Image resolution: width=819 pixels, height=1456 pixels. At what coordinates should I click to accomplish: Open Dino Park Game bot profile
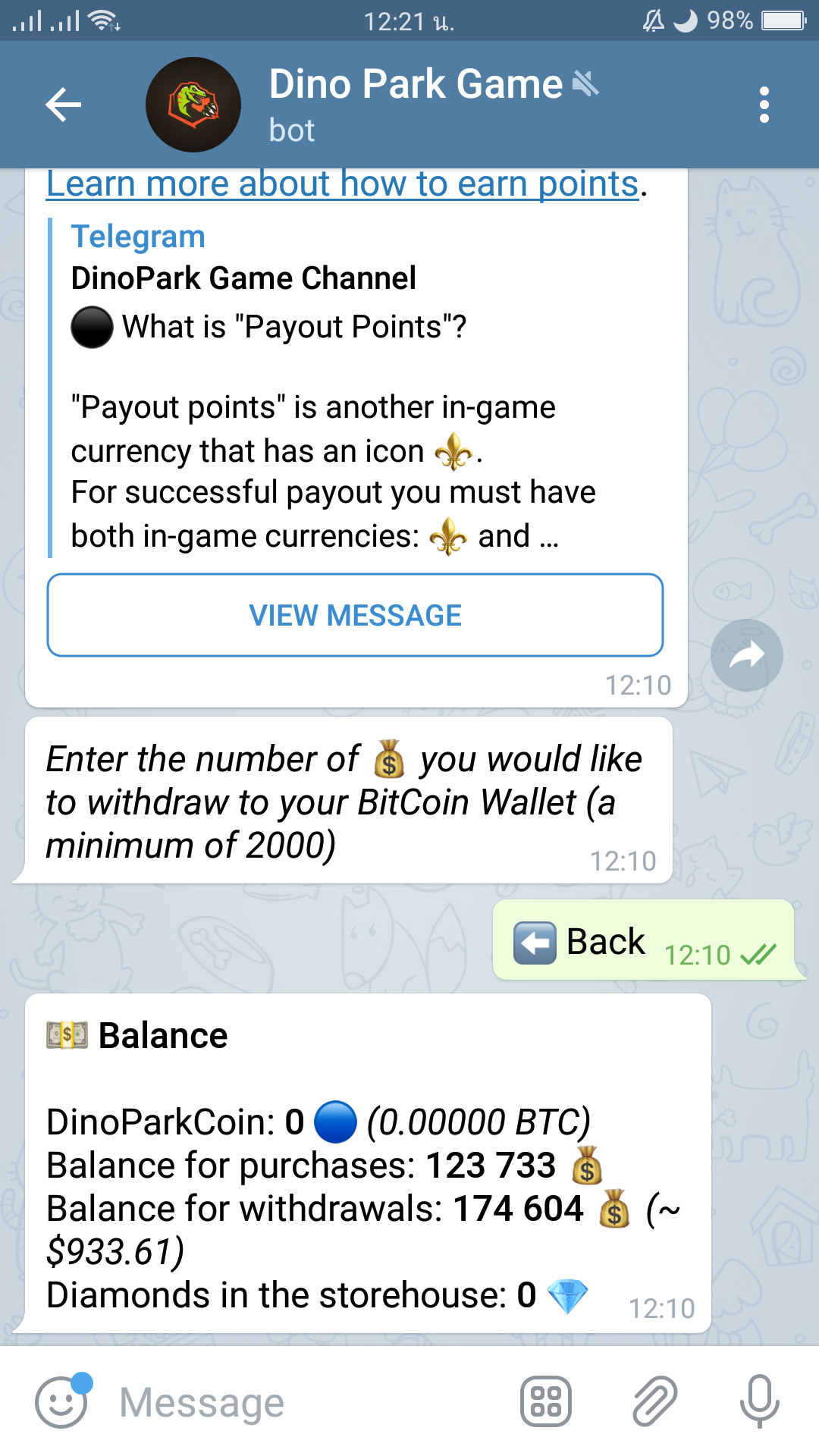pyautogui.click(x=193, y=105)
